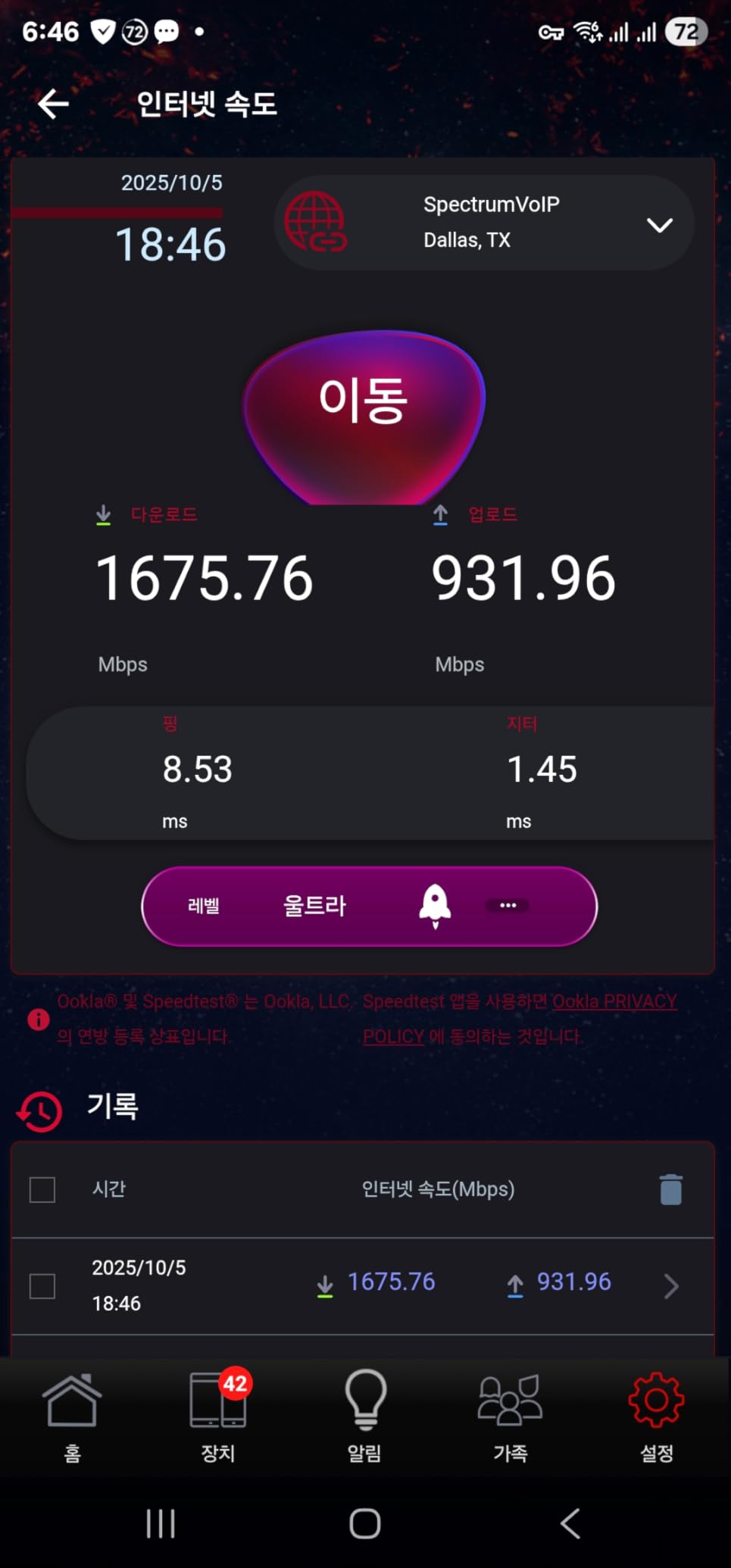Select all records with the header checkbox
731x1568 pixels.
[x=42, y=1189]
